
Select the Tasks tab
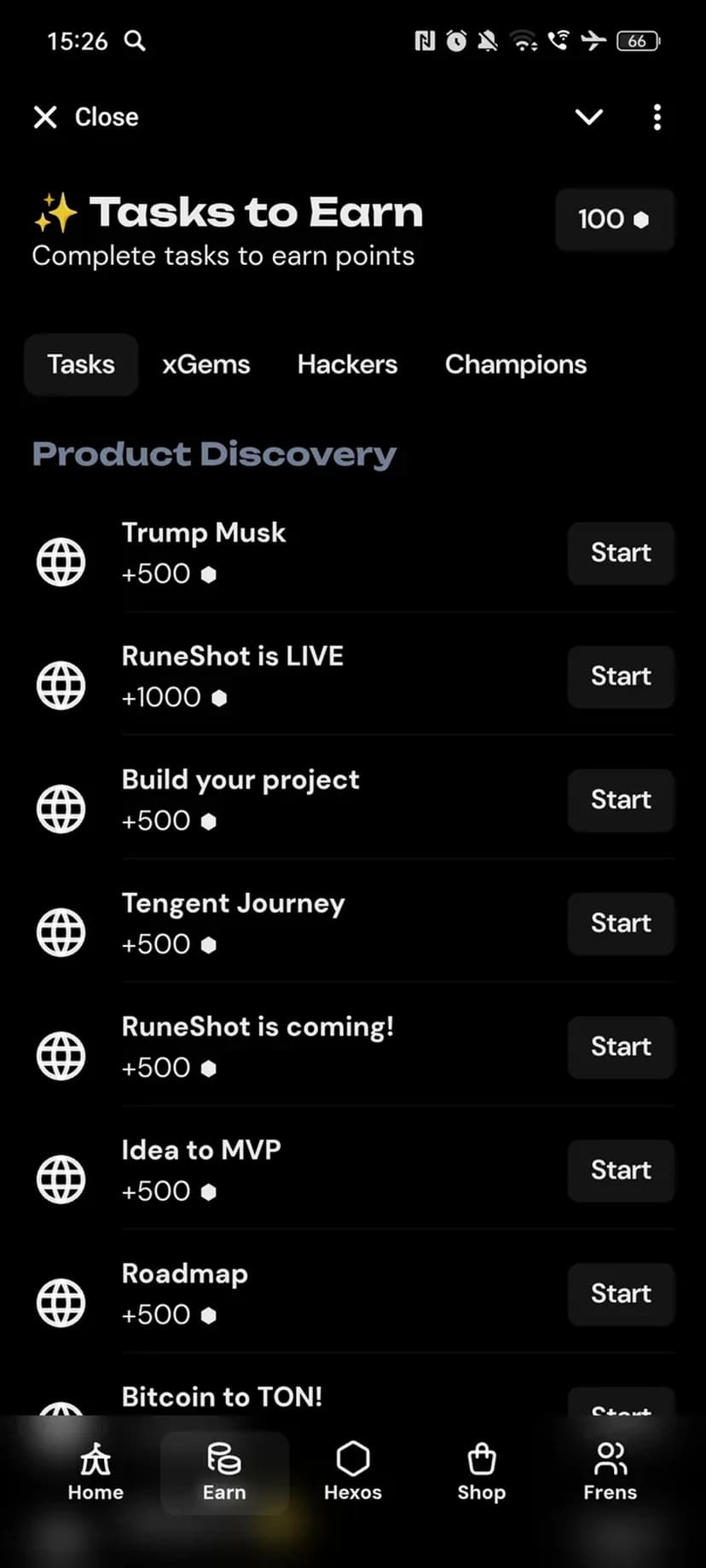tap(81, 365)
